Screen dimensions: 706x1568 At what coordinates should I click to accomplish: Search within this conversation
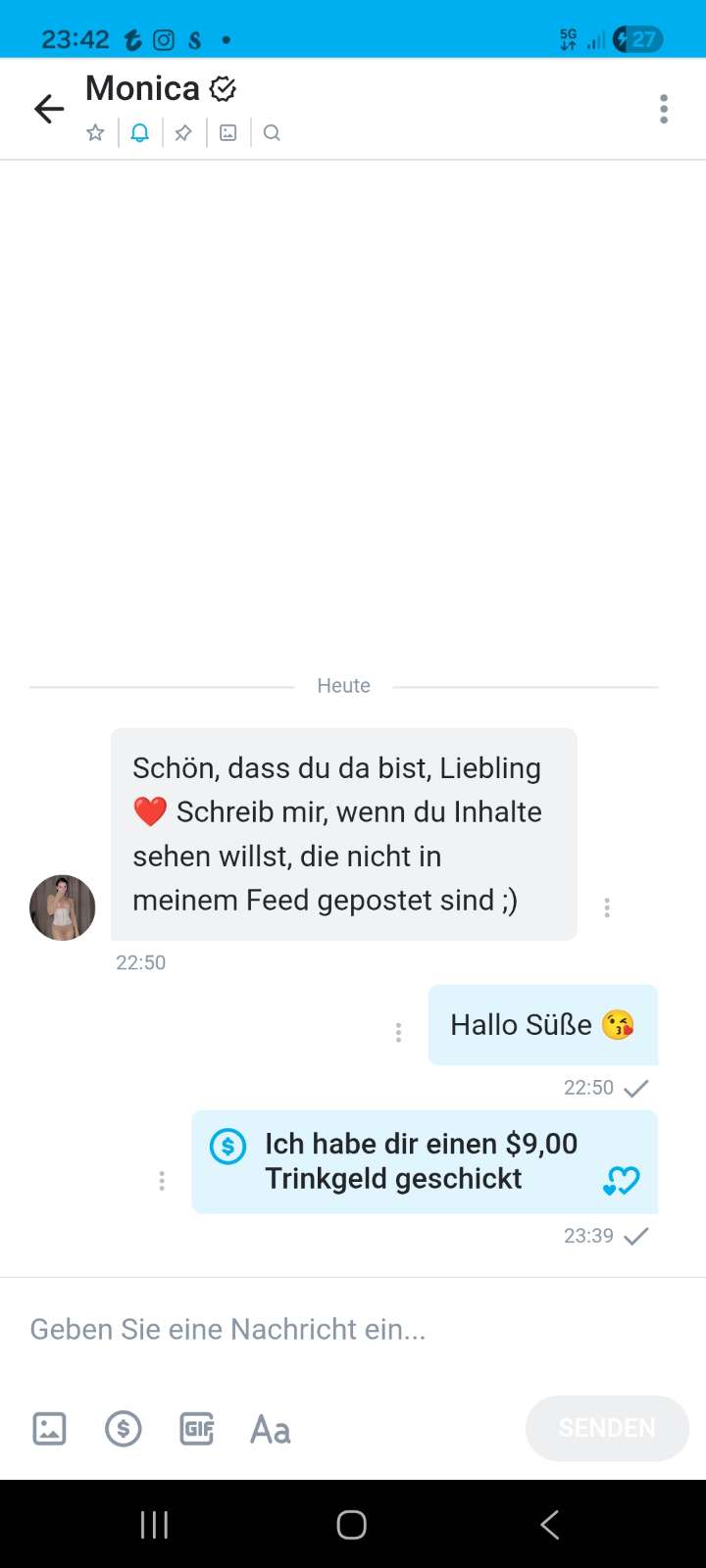click(x=273, y=132)
